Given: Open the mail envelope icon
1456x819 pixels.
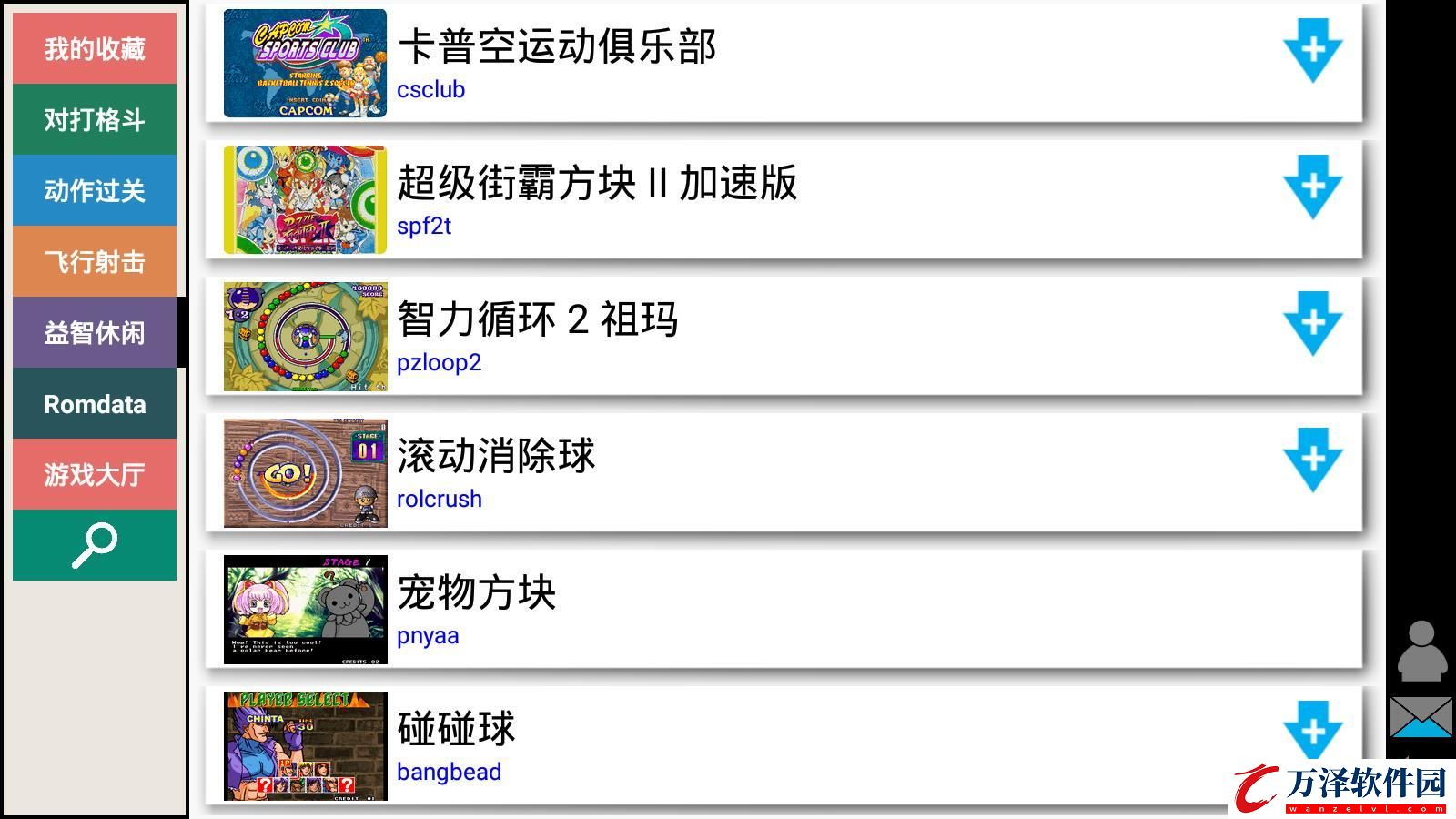Looking at the screenshot, I should (x=1421, y=717).
